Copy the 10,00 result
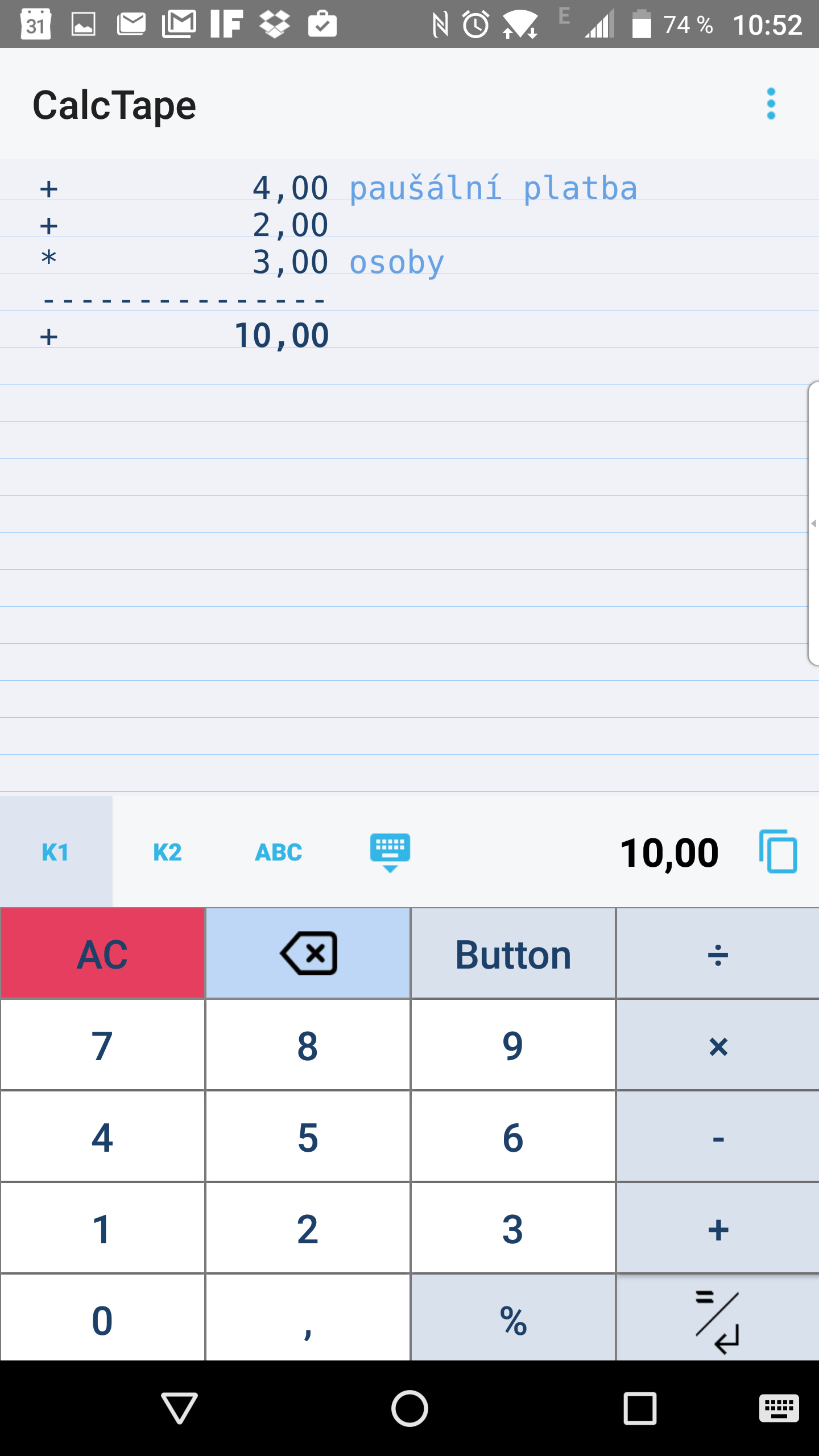Screen dimensions: 819x1456 pos(777,851)
